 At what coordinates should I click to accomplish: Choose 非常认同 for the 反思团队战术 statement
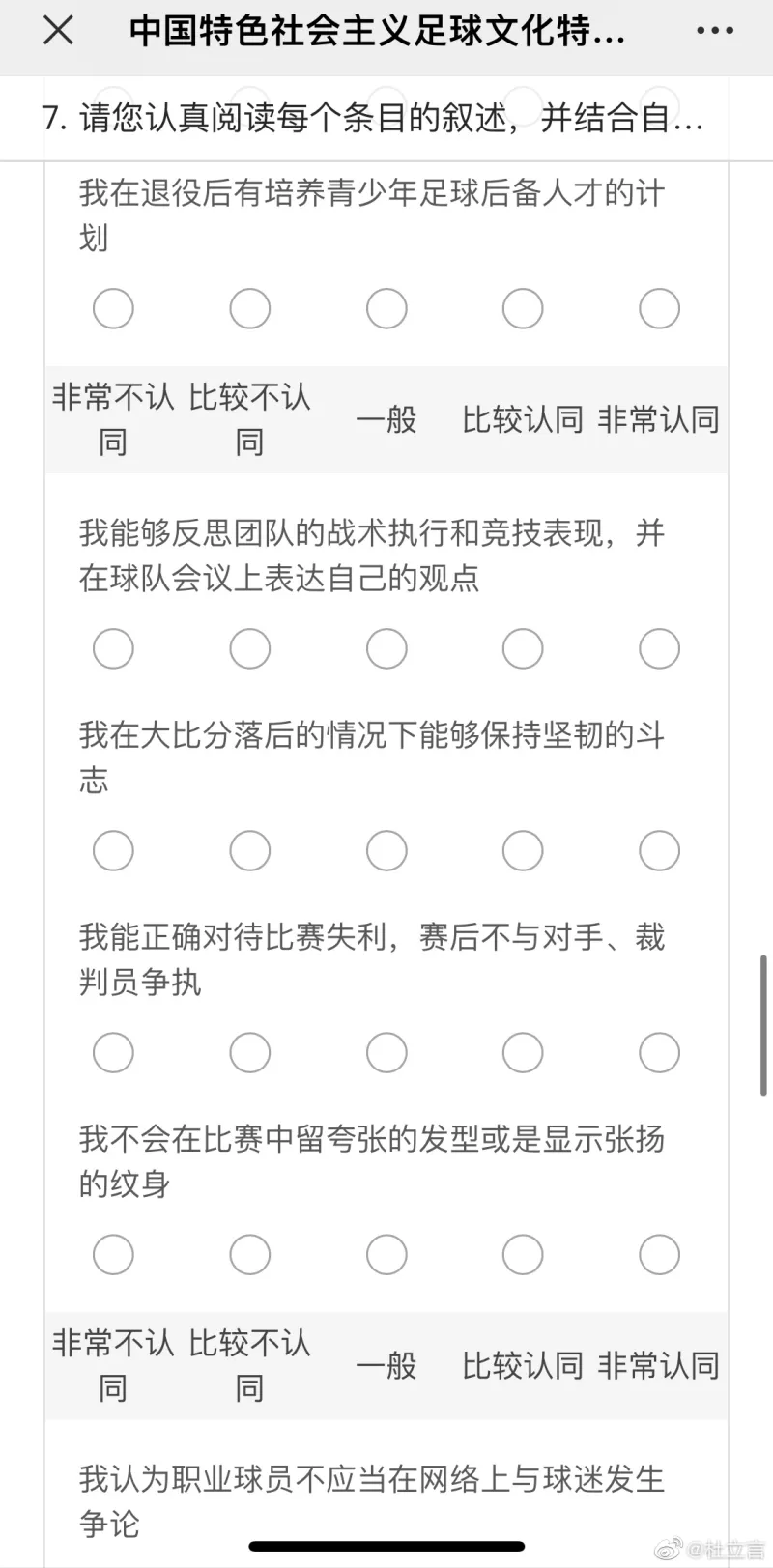(659, 649)
